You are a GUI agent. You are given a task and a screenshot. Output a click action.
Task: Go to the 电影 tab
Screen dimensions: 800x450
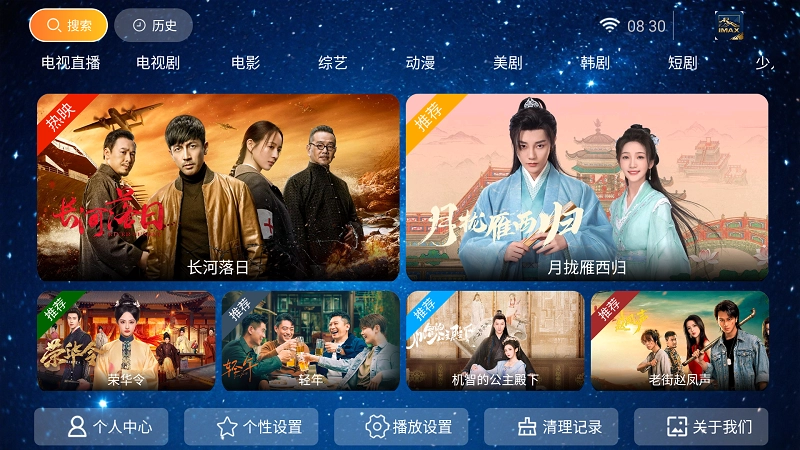[245, 63]
